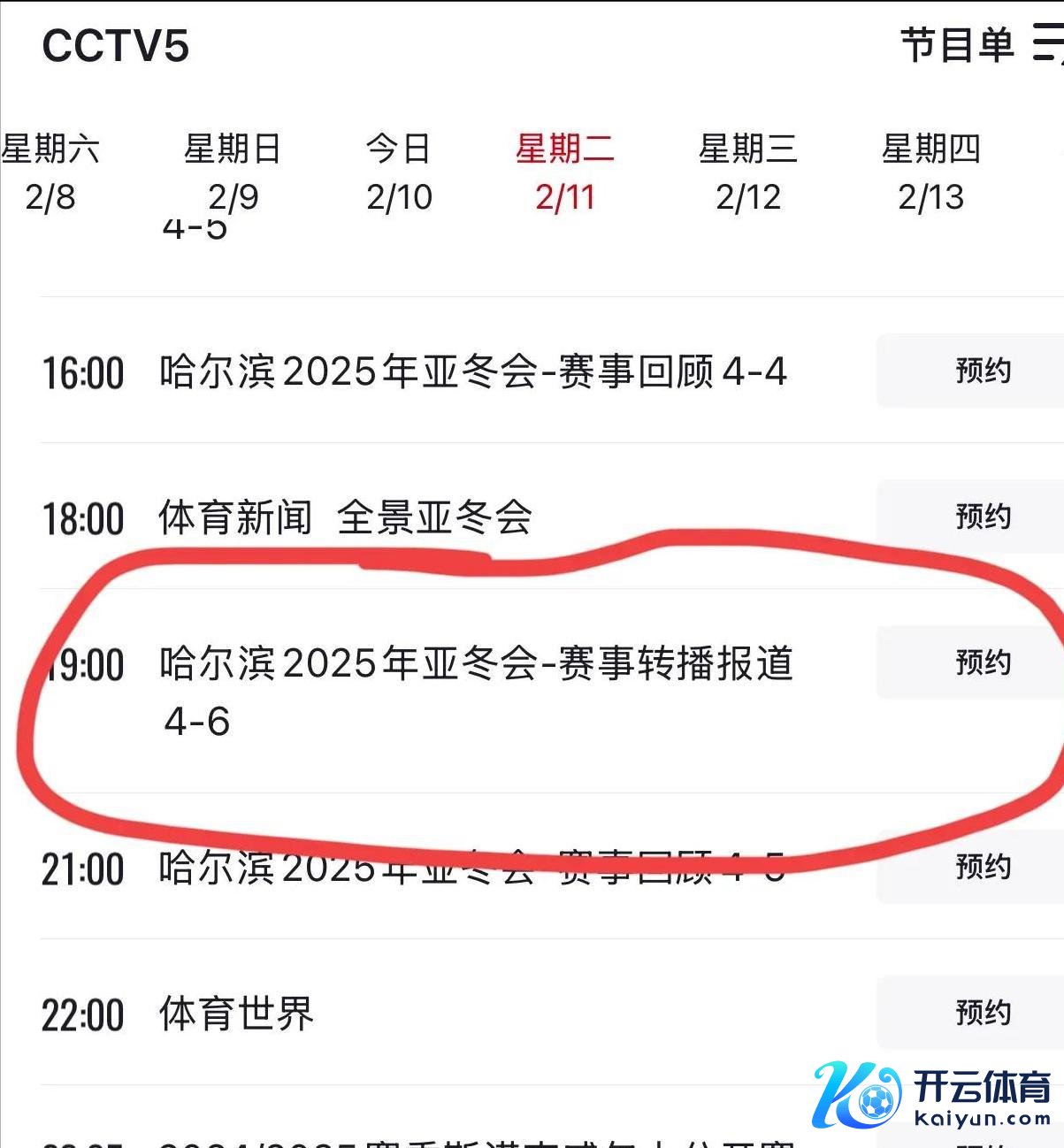The width and height of the screenshot is (1064, 1148).
Task: Reserve the 18:00 体育新闻 全景亚冬会 program
Action: pyautogui.click(x=982, y=517)
